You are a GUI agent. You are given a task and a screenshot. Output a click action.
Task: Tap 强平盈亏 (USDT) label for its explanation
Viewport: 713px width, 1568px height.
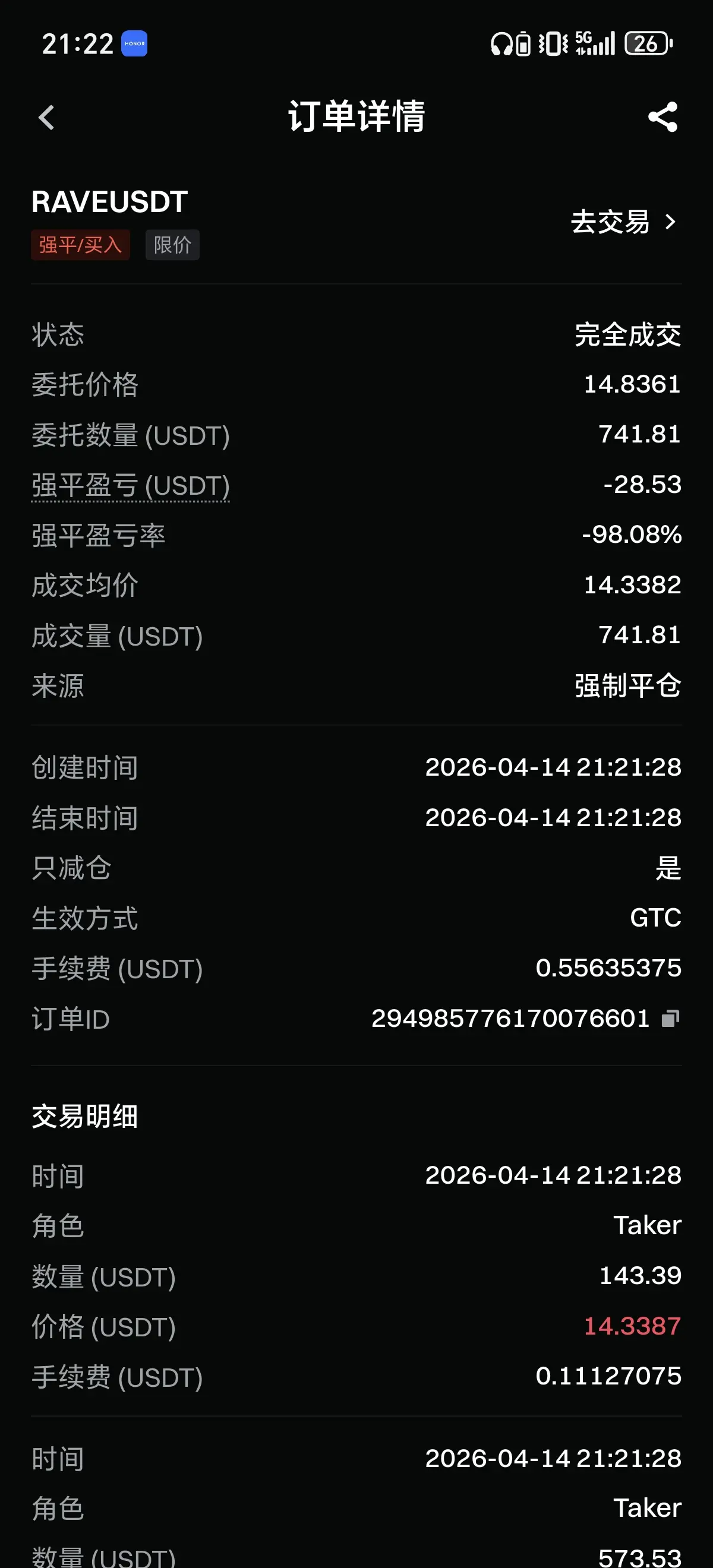coord(131,486)
